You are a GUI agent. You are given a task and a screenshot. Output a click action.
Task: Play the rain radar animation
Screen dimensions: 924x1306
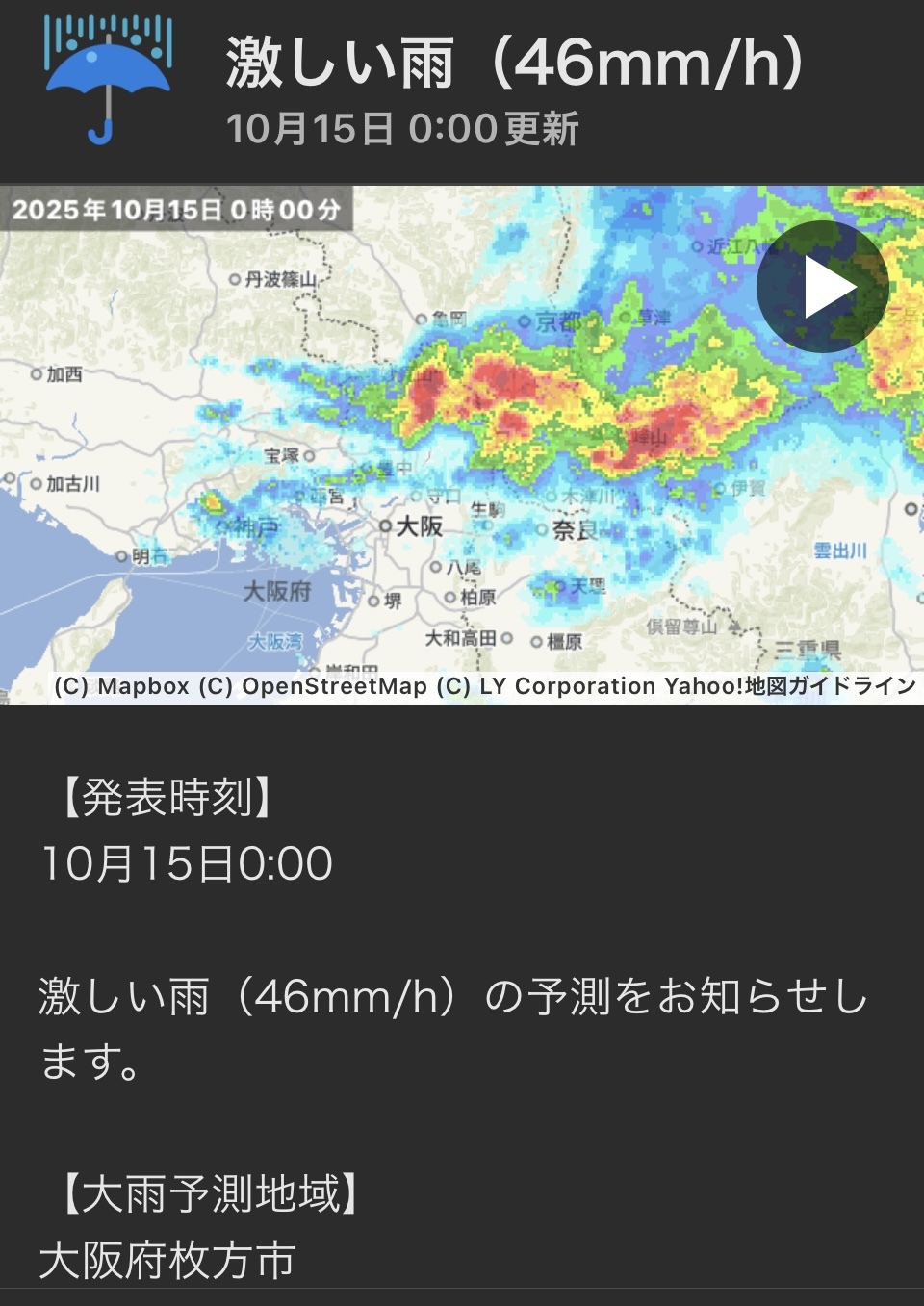pos(822,287)
